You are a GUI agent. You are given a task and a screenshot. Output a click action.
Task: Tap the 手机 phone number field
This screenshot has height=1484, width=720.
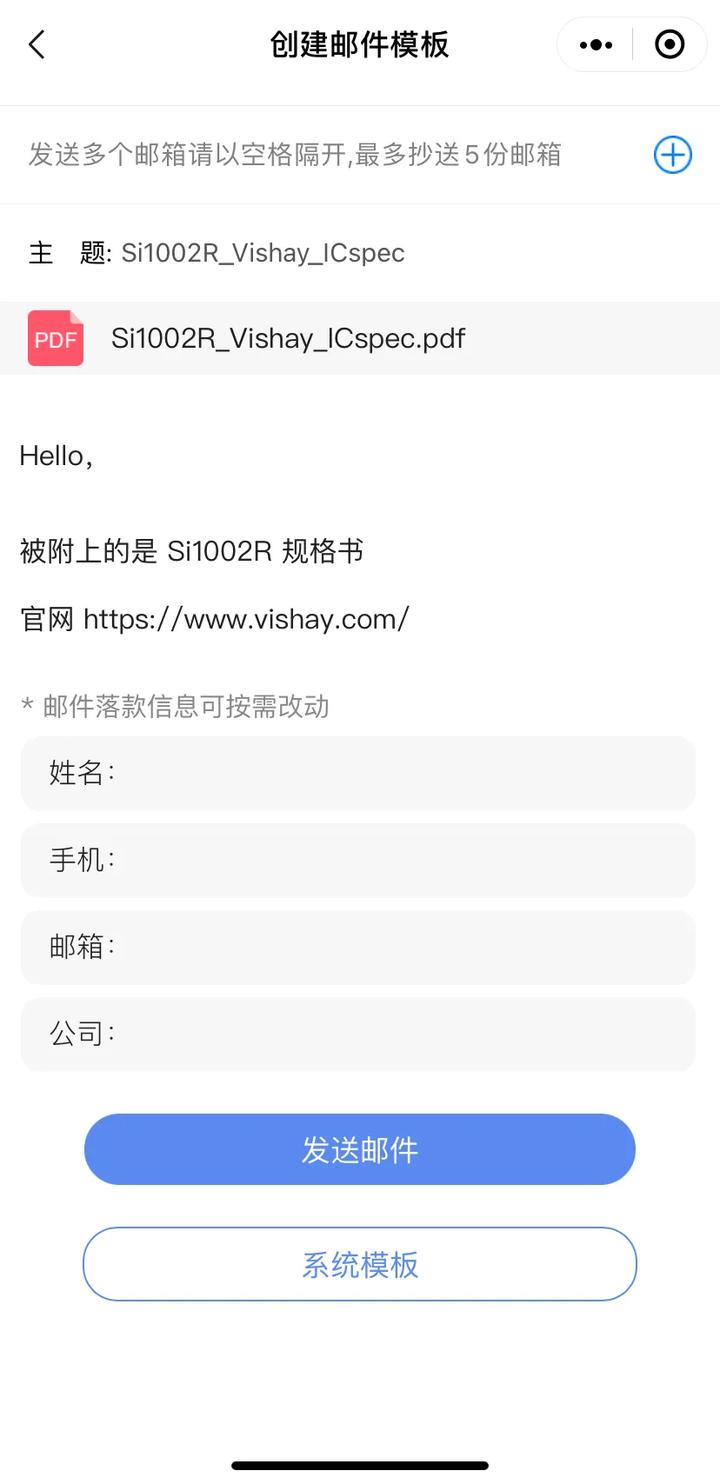coord(360,861)
